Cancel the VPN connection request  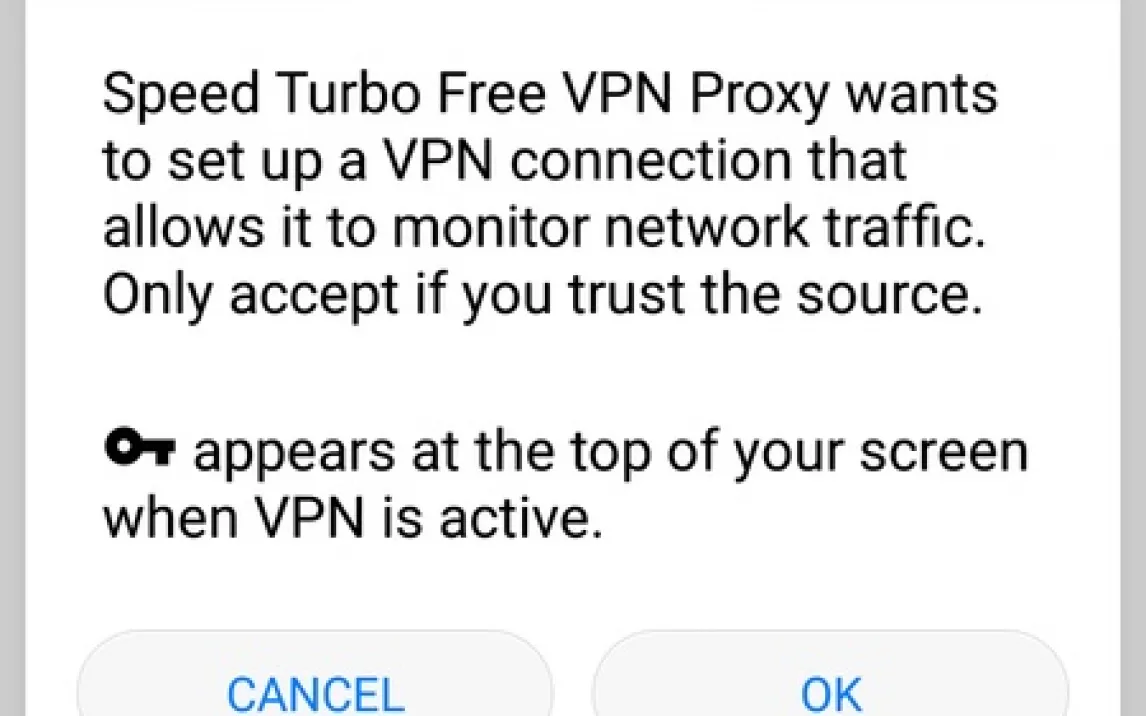click(x=315, y=690)
